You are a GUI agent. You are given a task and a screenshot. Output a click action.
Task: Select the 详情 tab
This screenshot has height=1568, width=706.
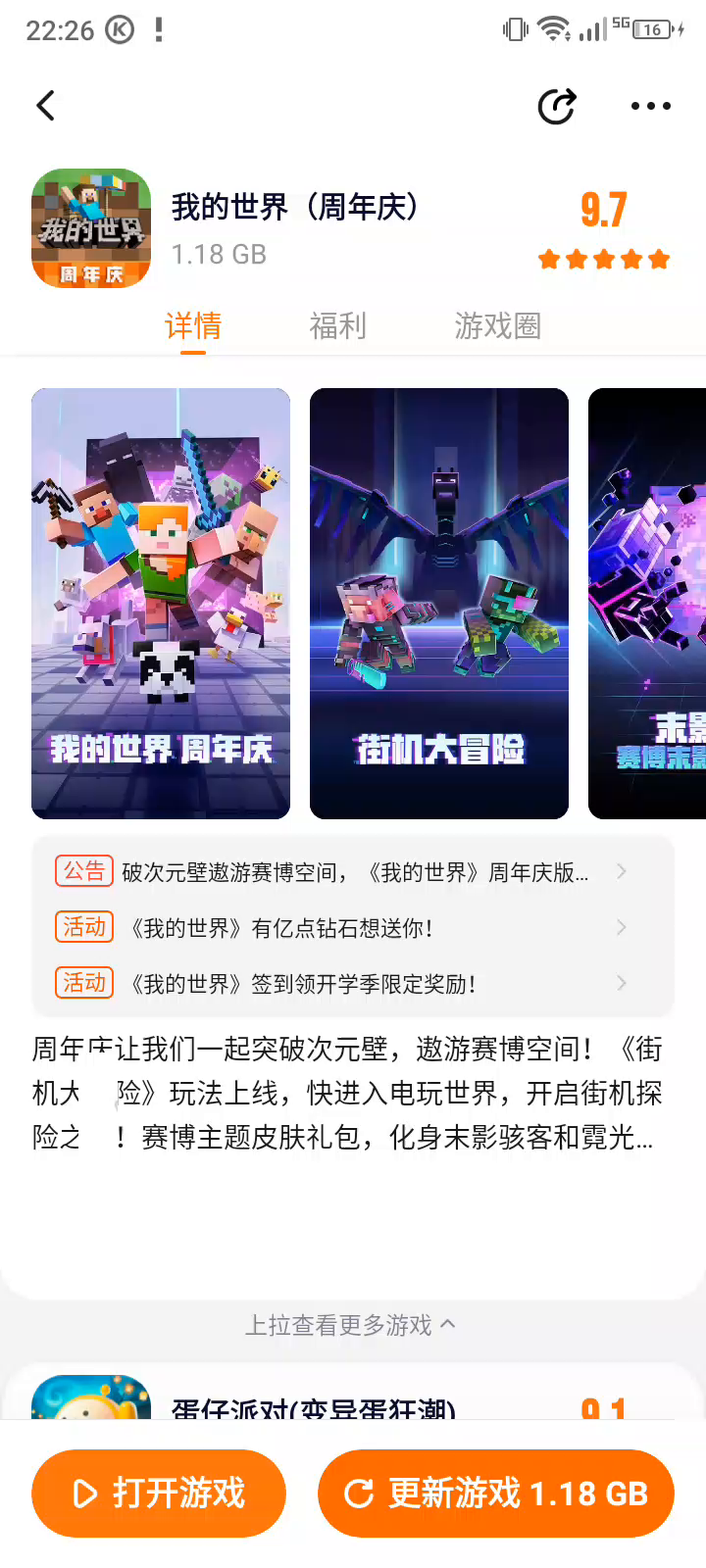point(193,325)
